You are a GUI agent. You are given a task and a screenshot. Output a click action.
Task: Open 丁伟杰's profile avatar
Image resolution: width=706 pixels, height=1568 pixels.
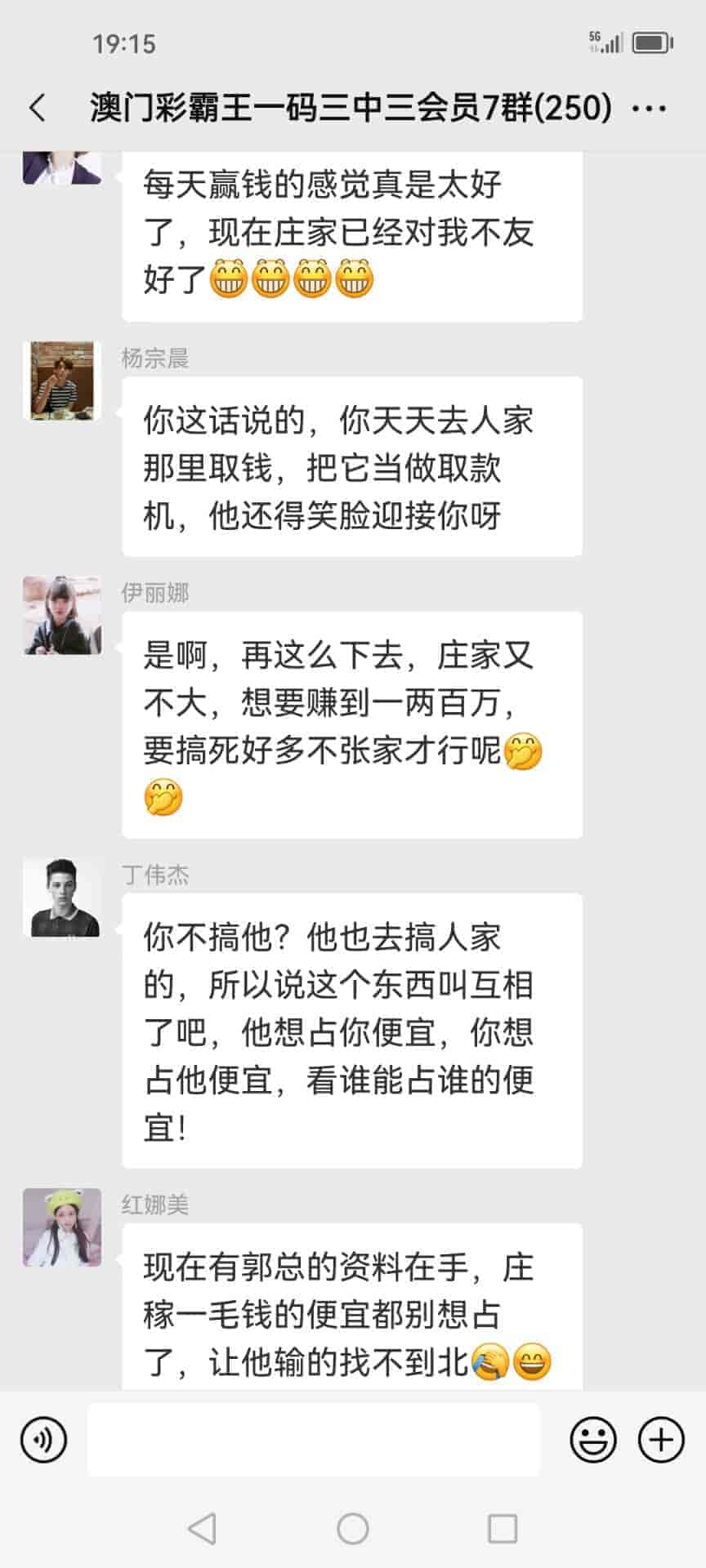(x=62, y=898)
